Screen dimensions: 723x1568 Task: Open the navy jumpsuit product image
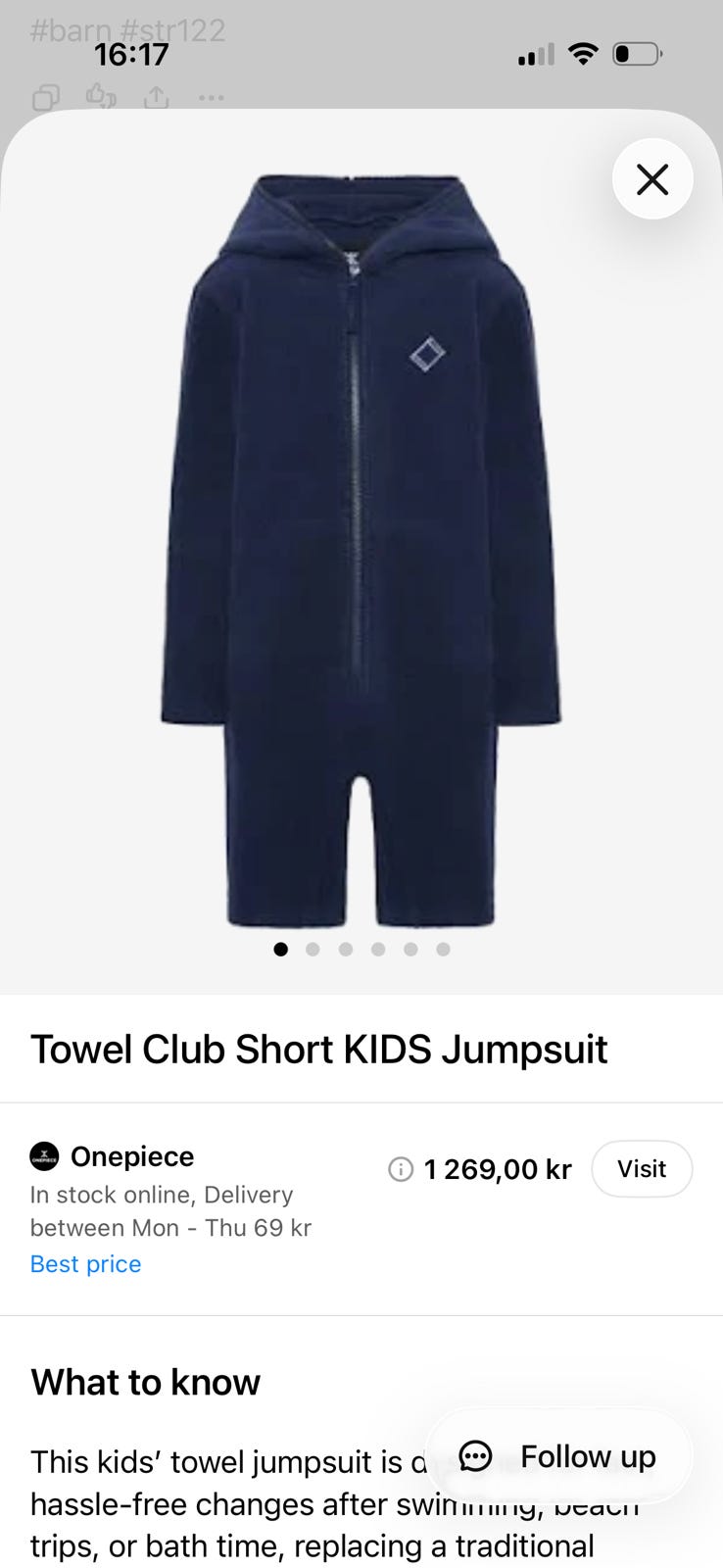(x=361, y=551)
